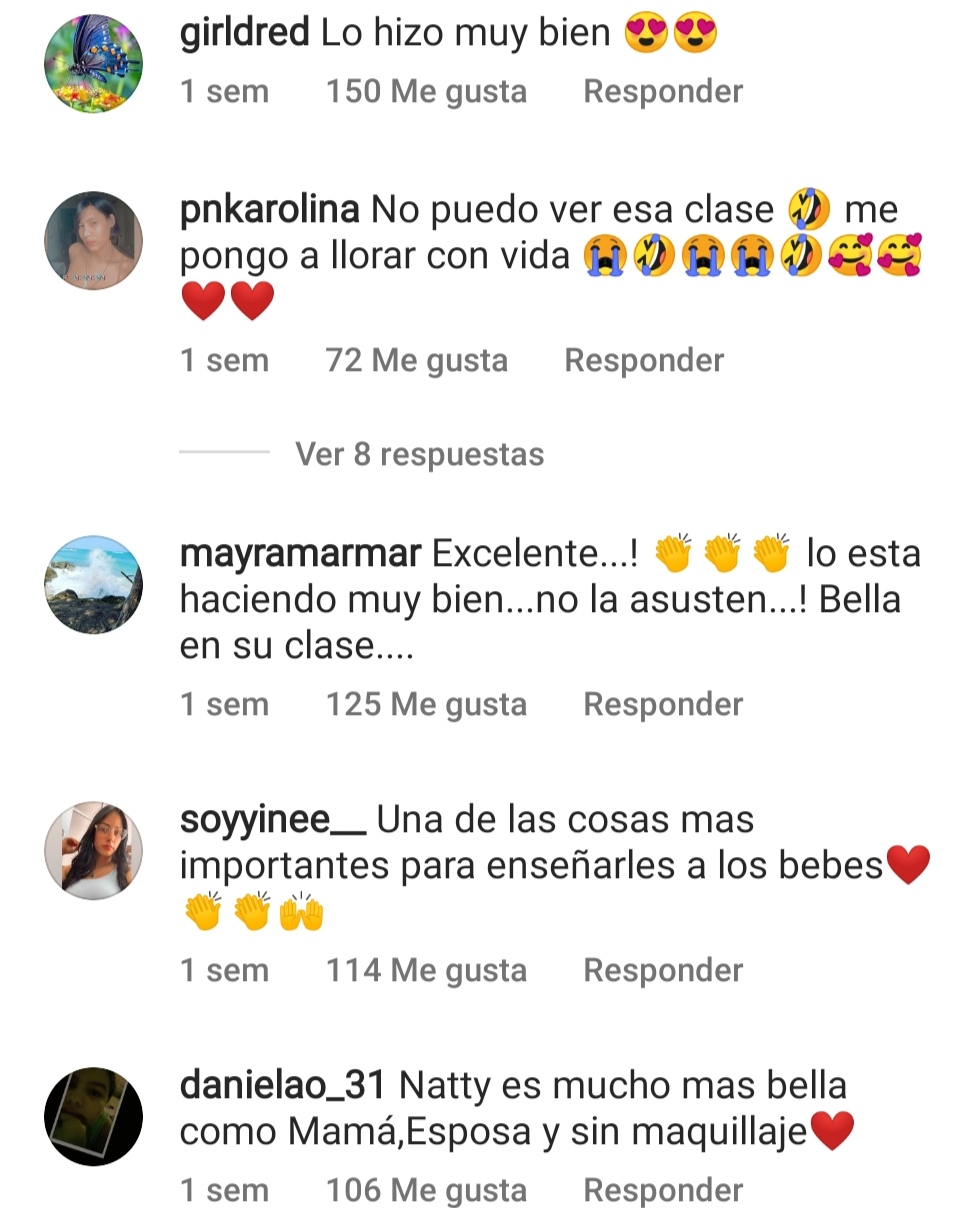Open soyyinee__ username link
This screenshot has height=1208, width=962.
click(x=273, y=820)
